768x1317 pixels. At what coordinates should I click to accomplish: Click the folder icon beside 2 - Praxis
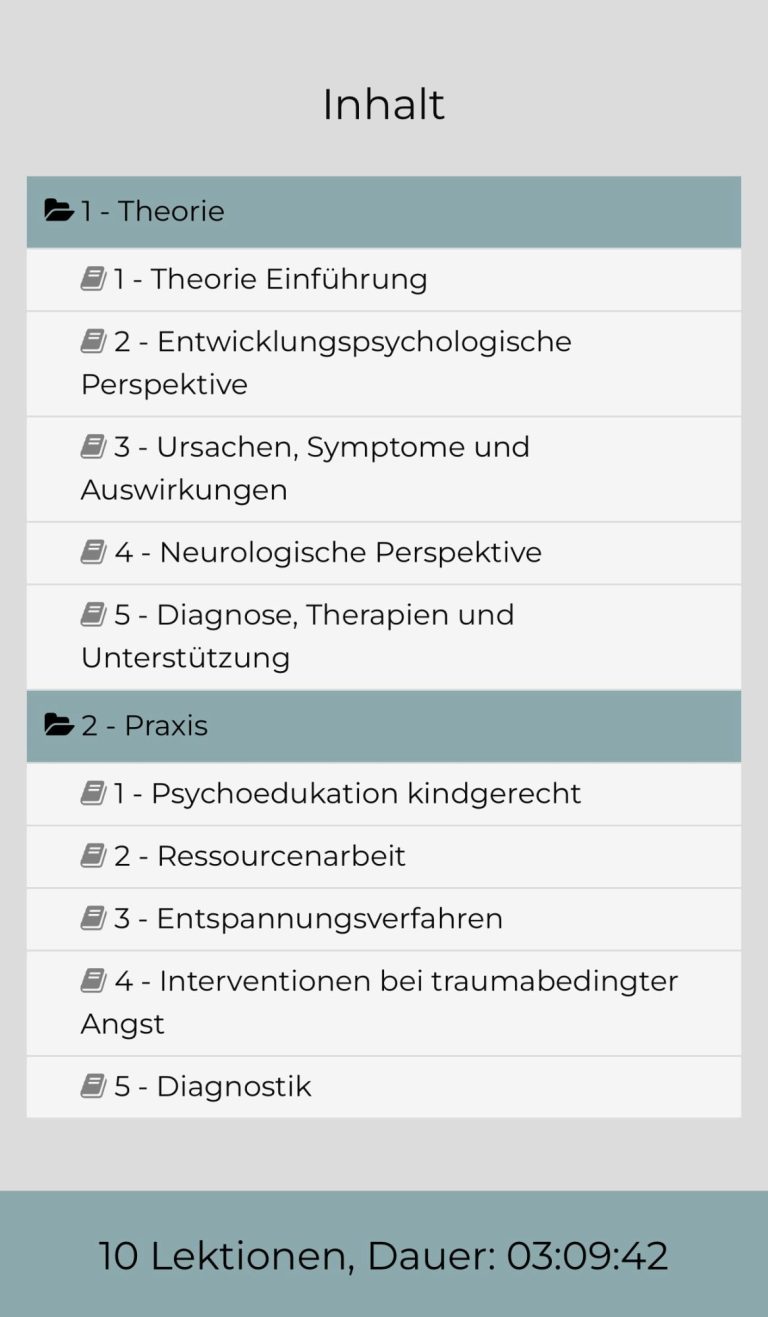(57, 726)
